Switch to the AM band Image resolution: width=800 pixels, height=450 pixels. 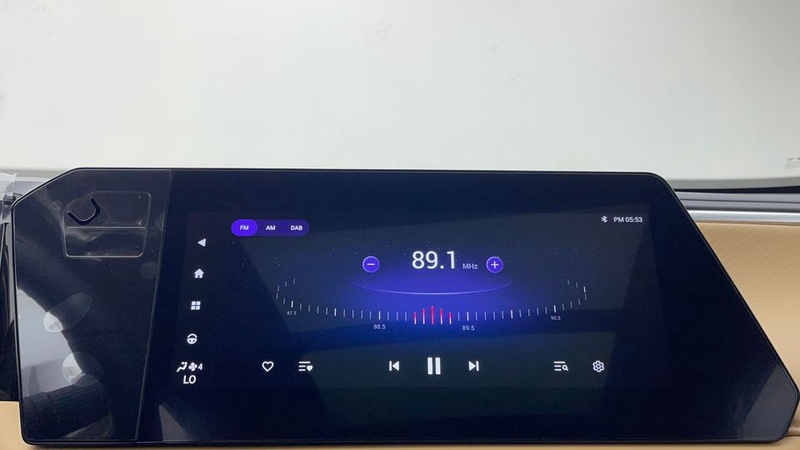(270, 228)
